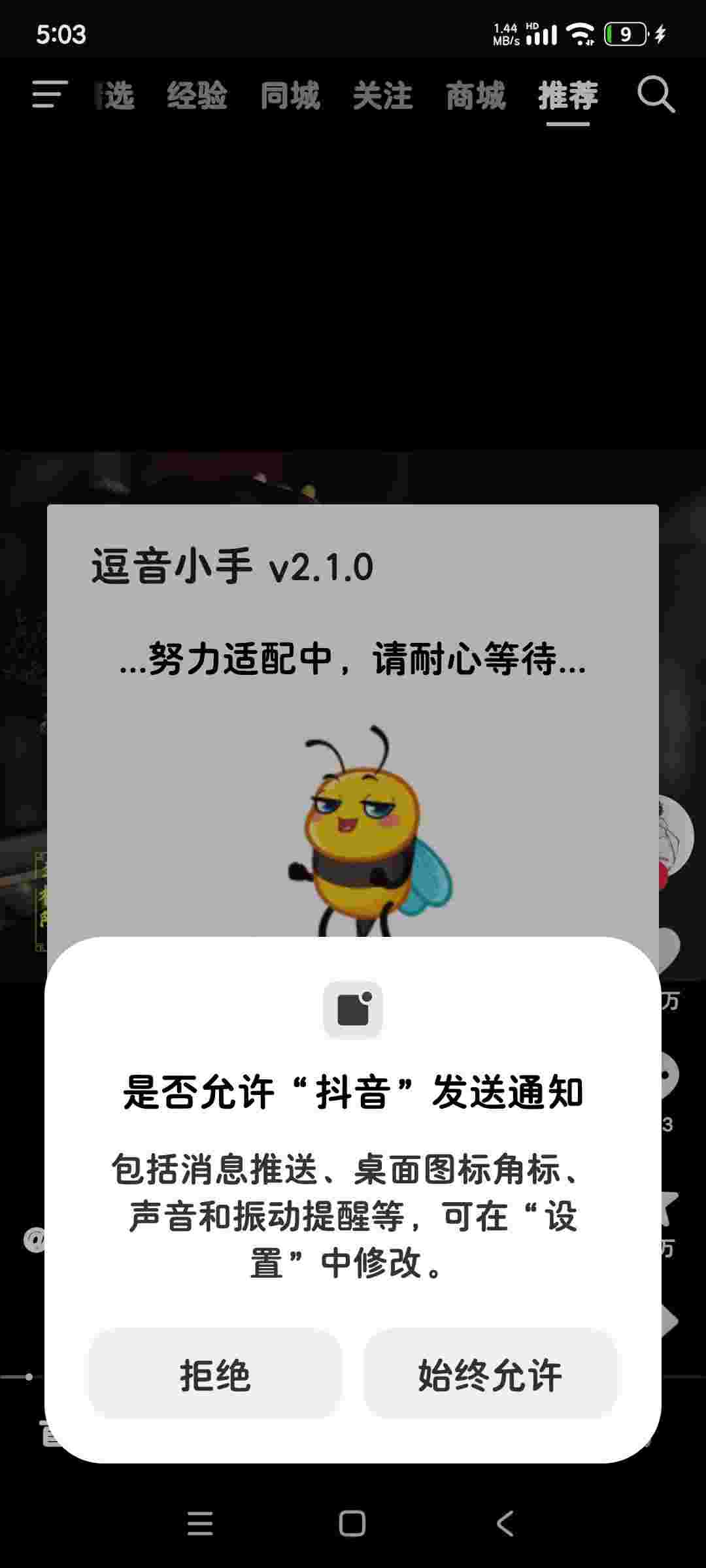
Task: Open the hamburger drawer menu
Action: (x=50, y=95)
